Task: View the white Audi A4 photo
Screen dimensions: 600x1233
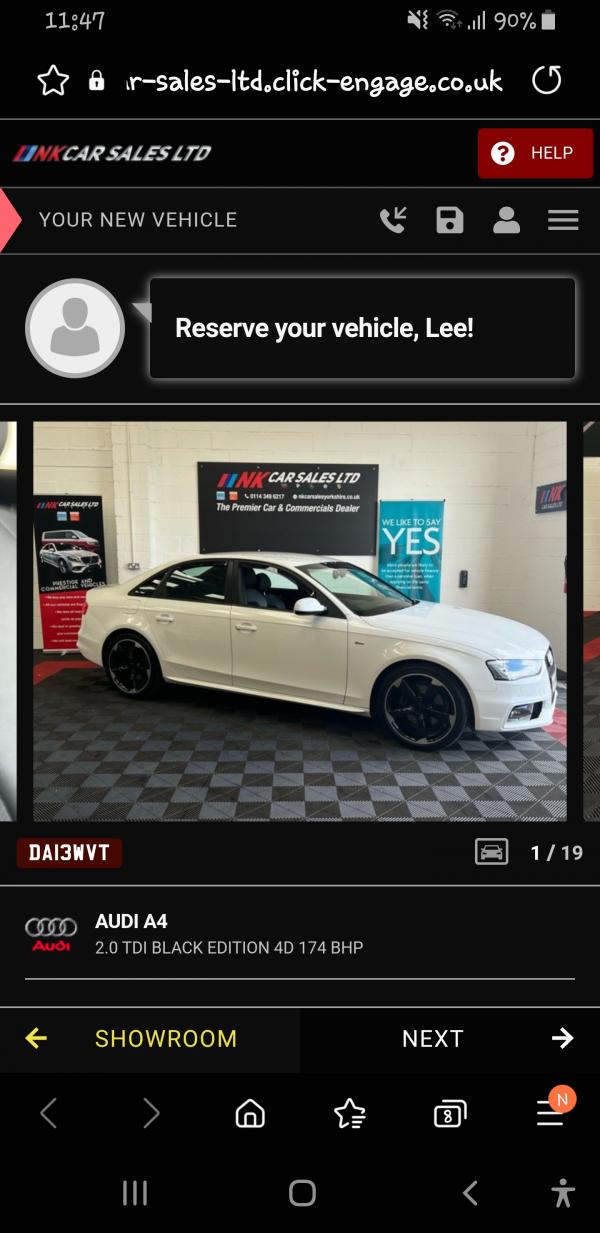Action: coord(300,620)
